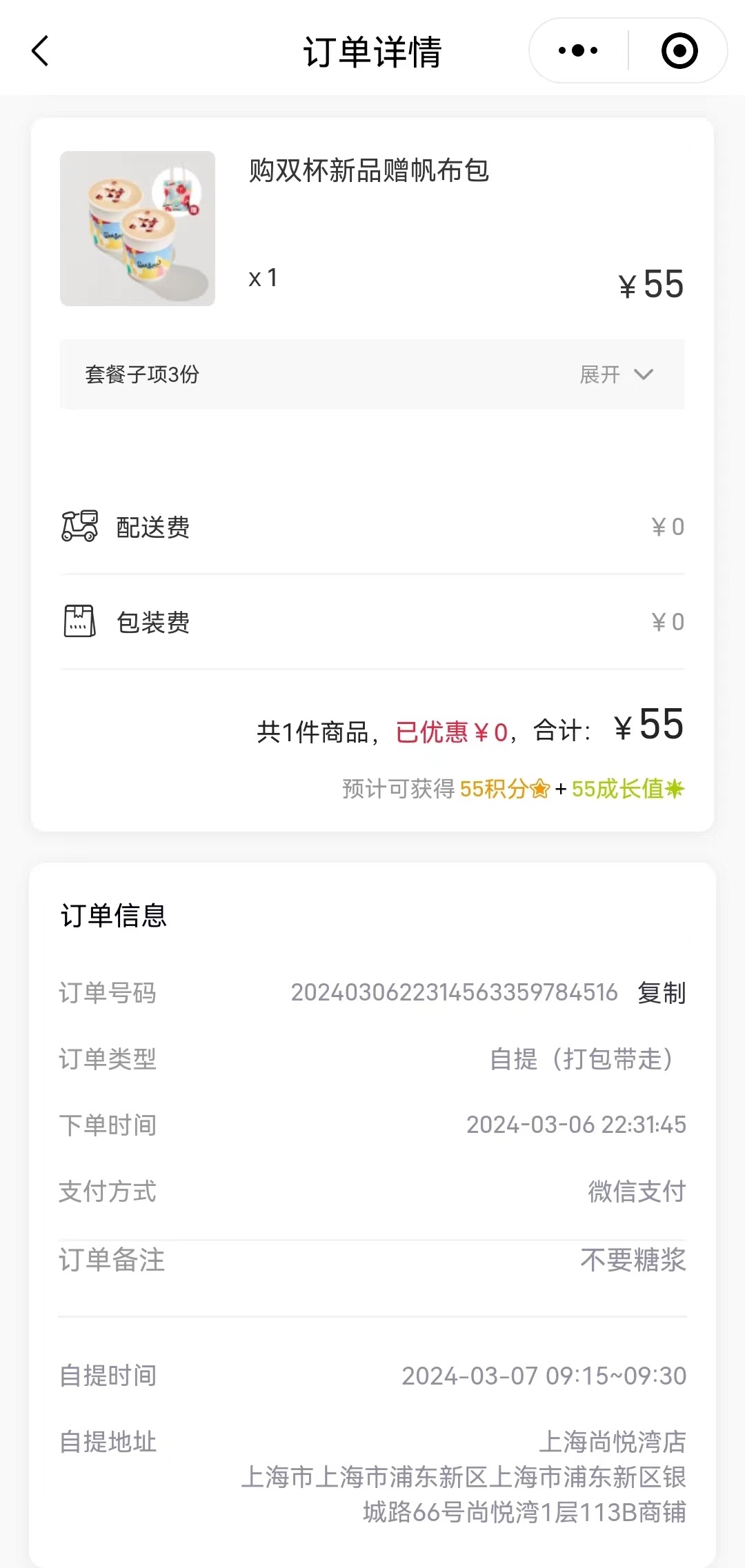Open the mini program three-dot menu
Screen dimensions: 745x1568
pyautogui.click(x=578, y=50)
